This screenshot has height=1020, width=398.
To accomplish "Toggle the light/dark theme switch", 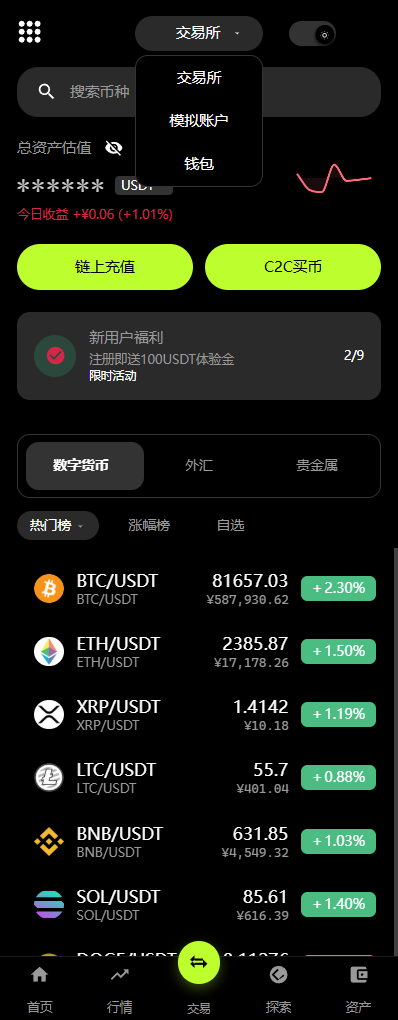I will click(312, 34).
